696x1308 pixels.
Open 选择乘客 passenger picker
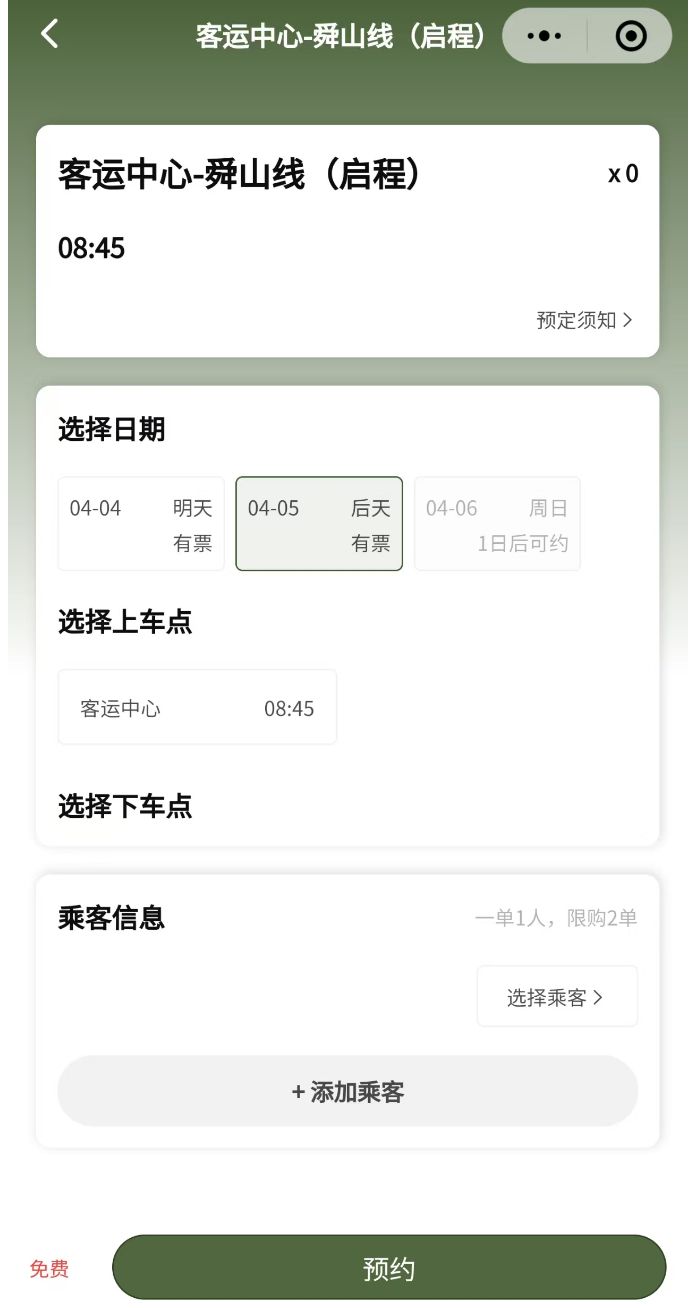[557, 996]
